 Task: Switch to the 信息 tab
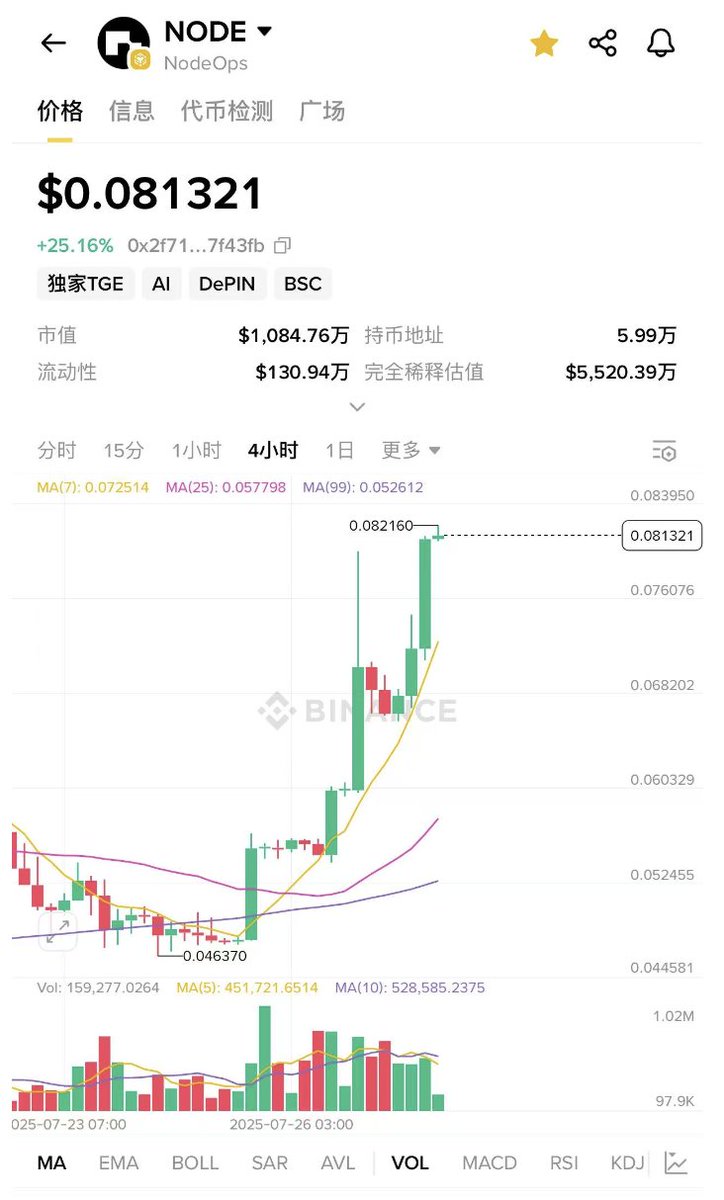click(131, 110)
